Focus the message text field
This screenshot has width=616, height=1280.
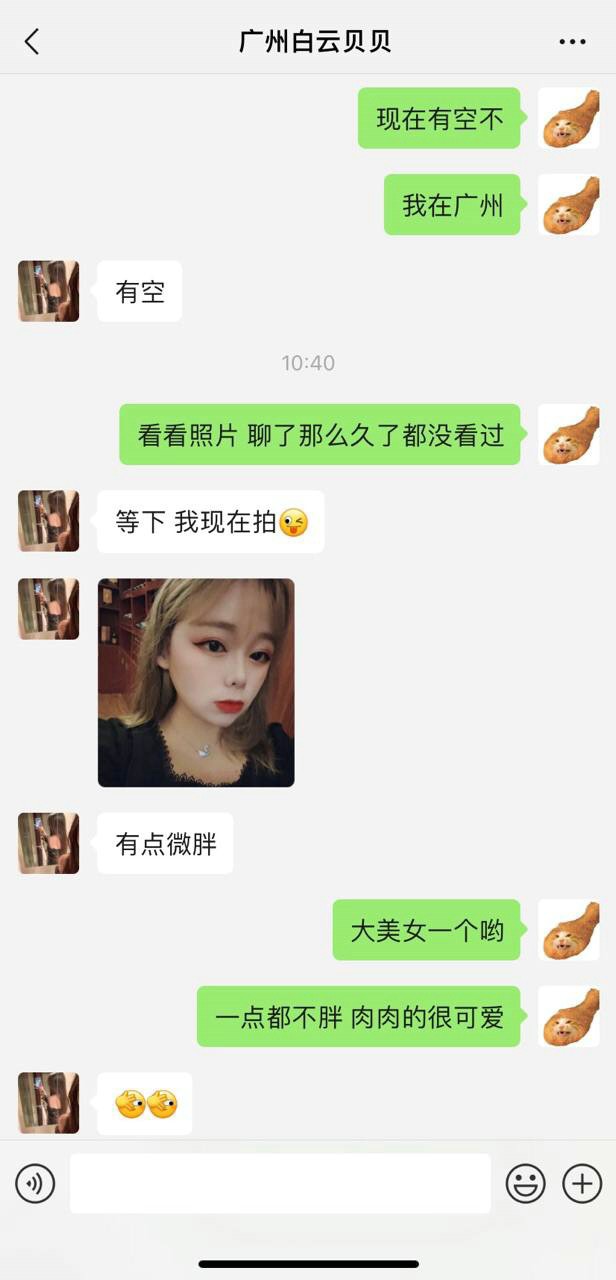point(280,1184)
